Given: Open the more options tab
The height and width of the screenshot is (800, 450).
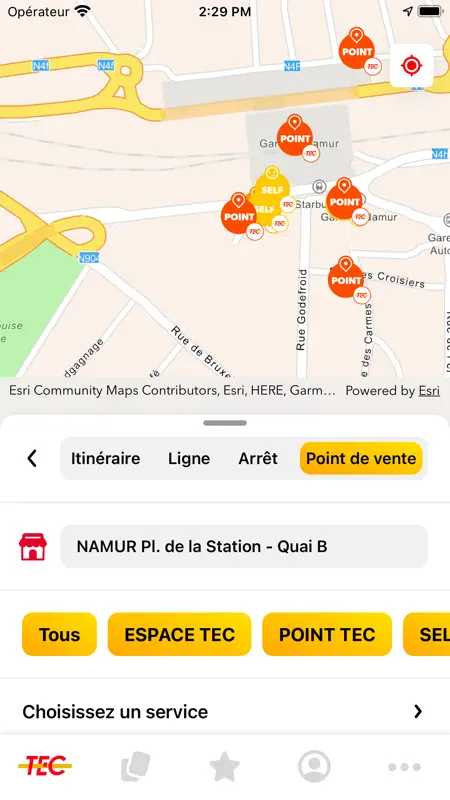Looking at the screenshot, I should [404, 766].
